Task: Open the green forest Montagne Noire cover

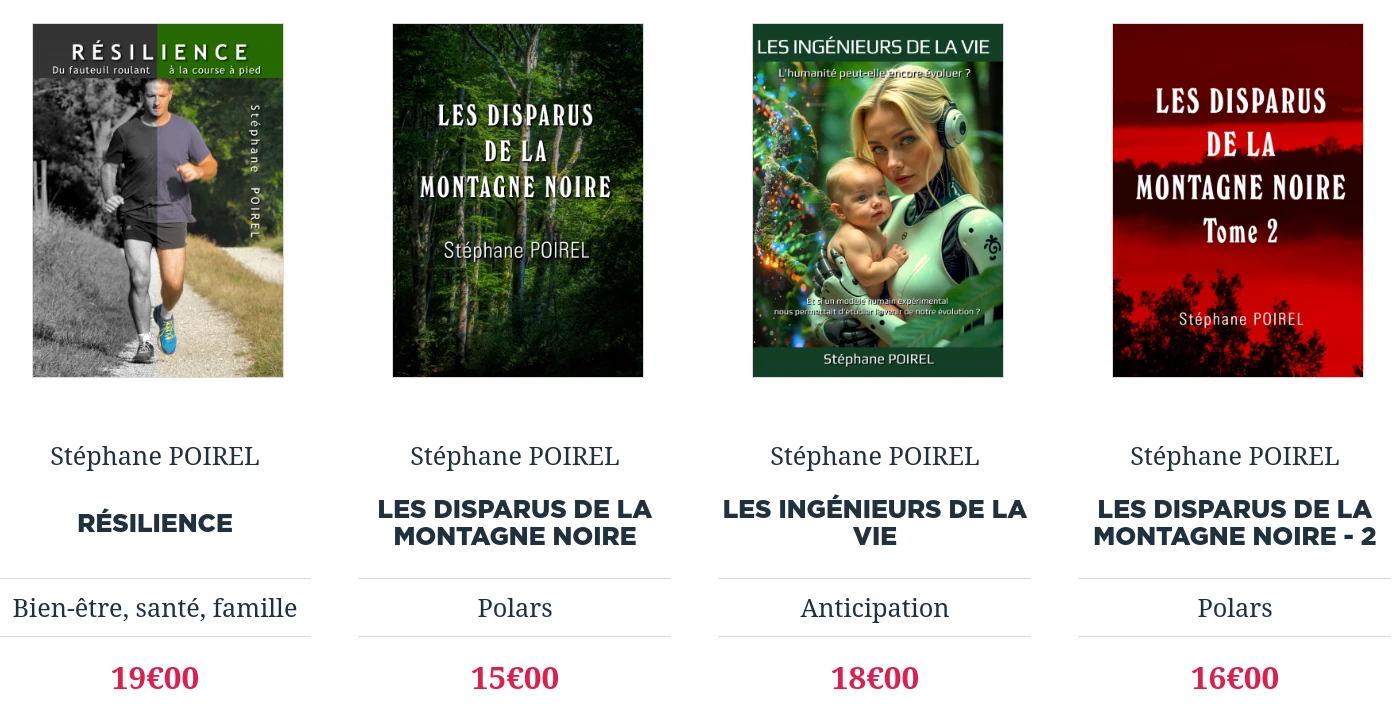Action: coord(517,200)
